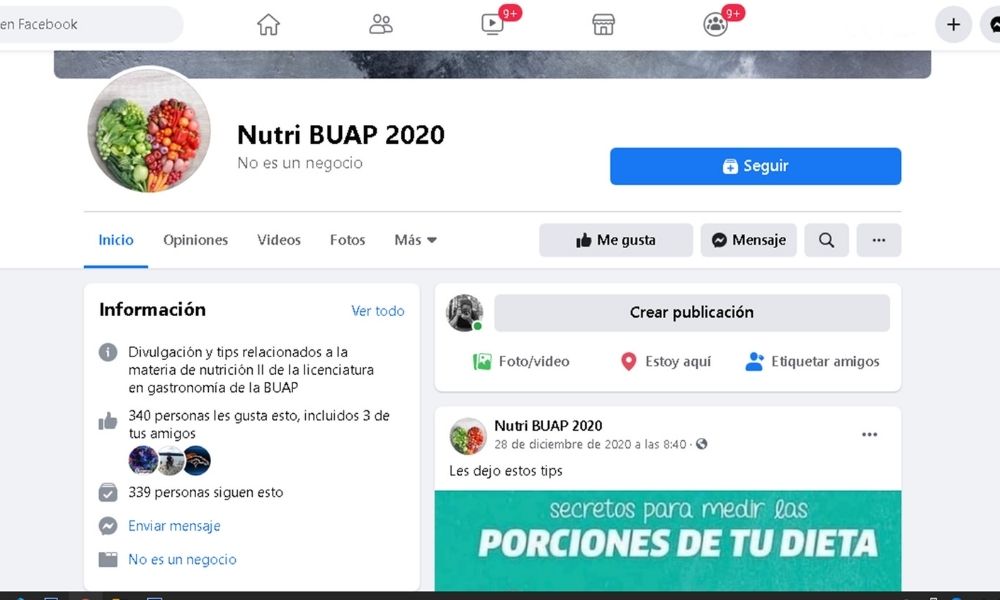Follow Nutri BUAP 2020 with Seguir

tap(755, 166)
